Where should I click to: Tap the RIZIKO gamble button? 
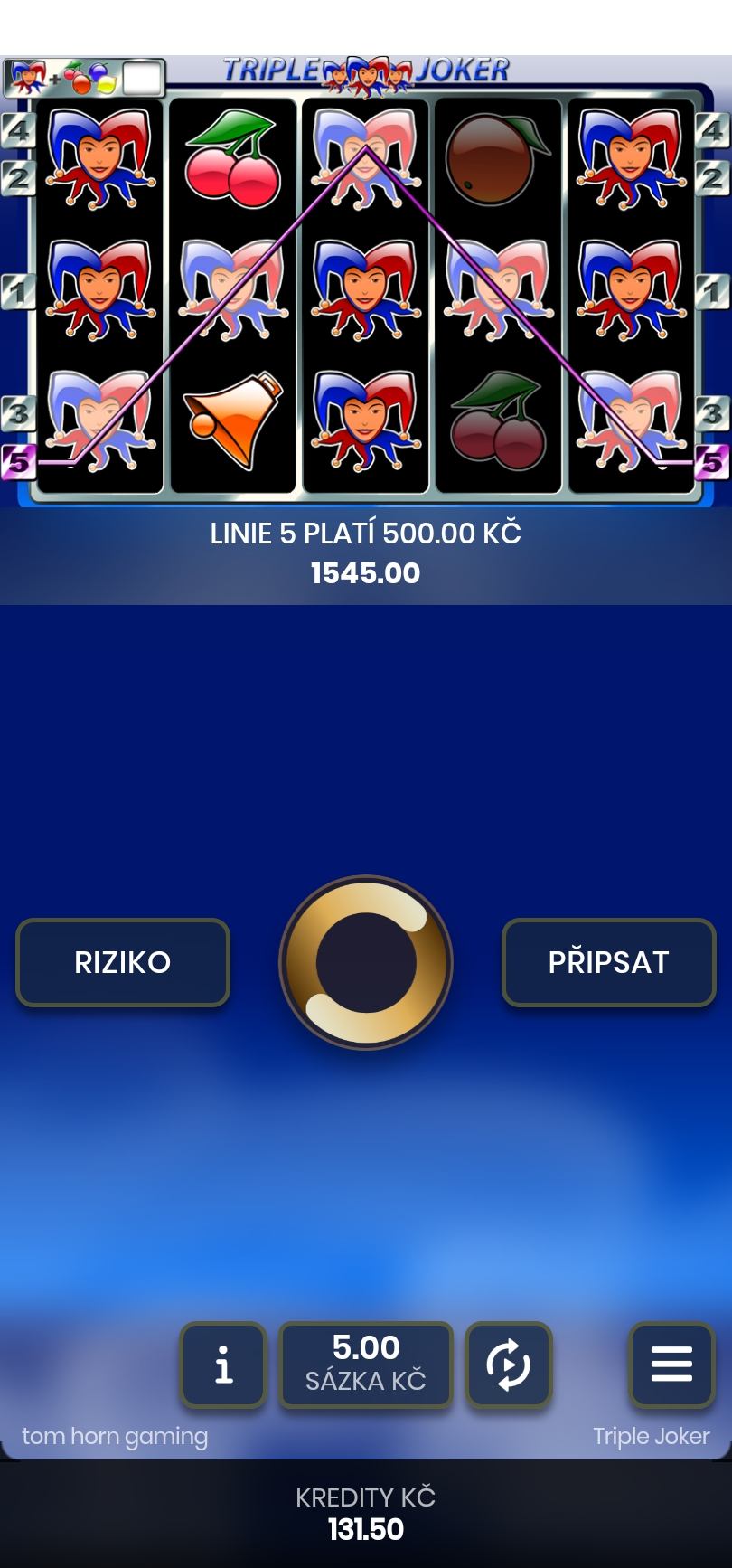click(123, 962)
